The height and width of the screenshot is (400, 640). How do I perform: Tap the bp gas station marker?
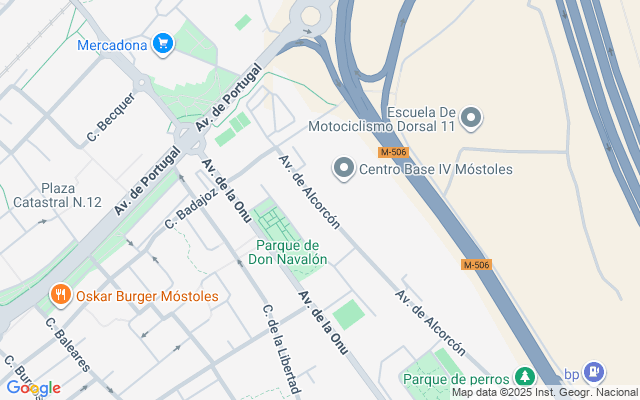594,373
